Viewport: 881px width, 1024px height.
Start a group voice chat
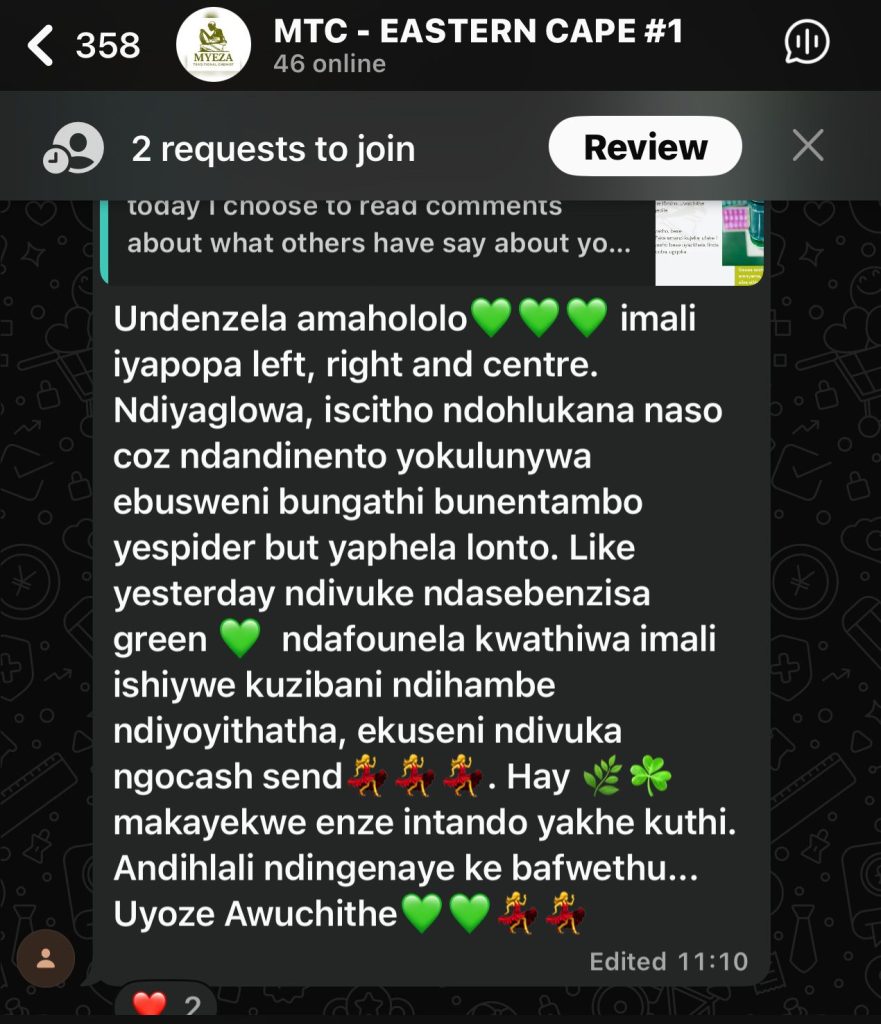[x=808, y=44]
